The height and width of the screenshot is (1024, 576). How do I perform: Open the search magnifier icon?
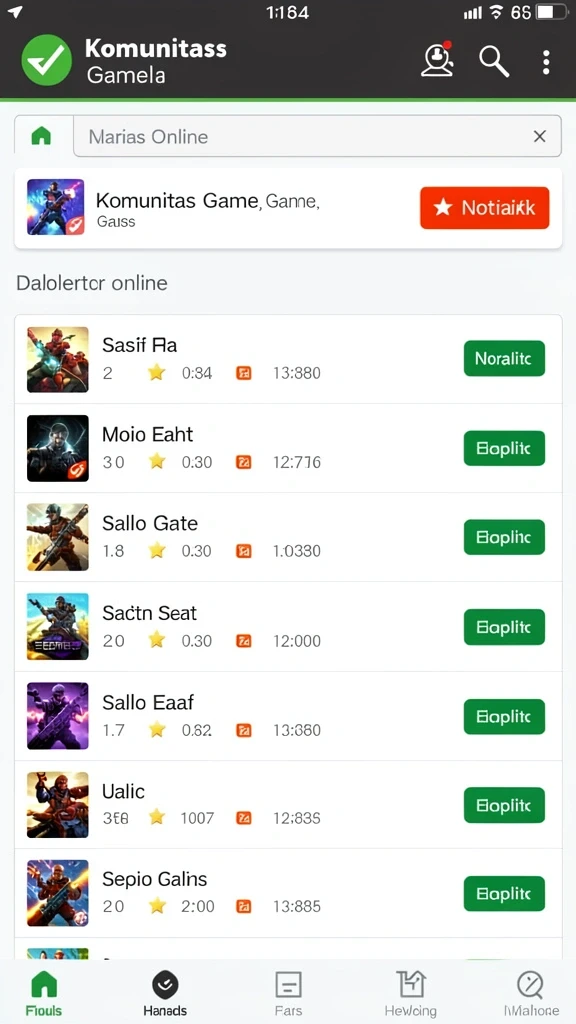coord(494,62)
